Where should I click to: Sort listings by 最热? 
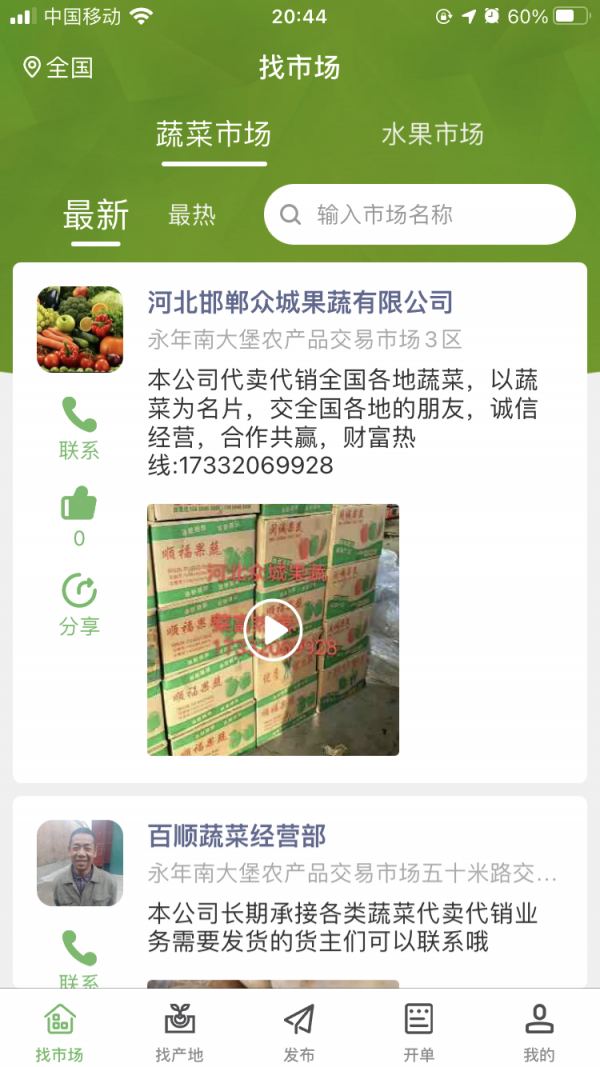[x=192, y=214]
